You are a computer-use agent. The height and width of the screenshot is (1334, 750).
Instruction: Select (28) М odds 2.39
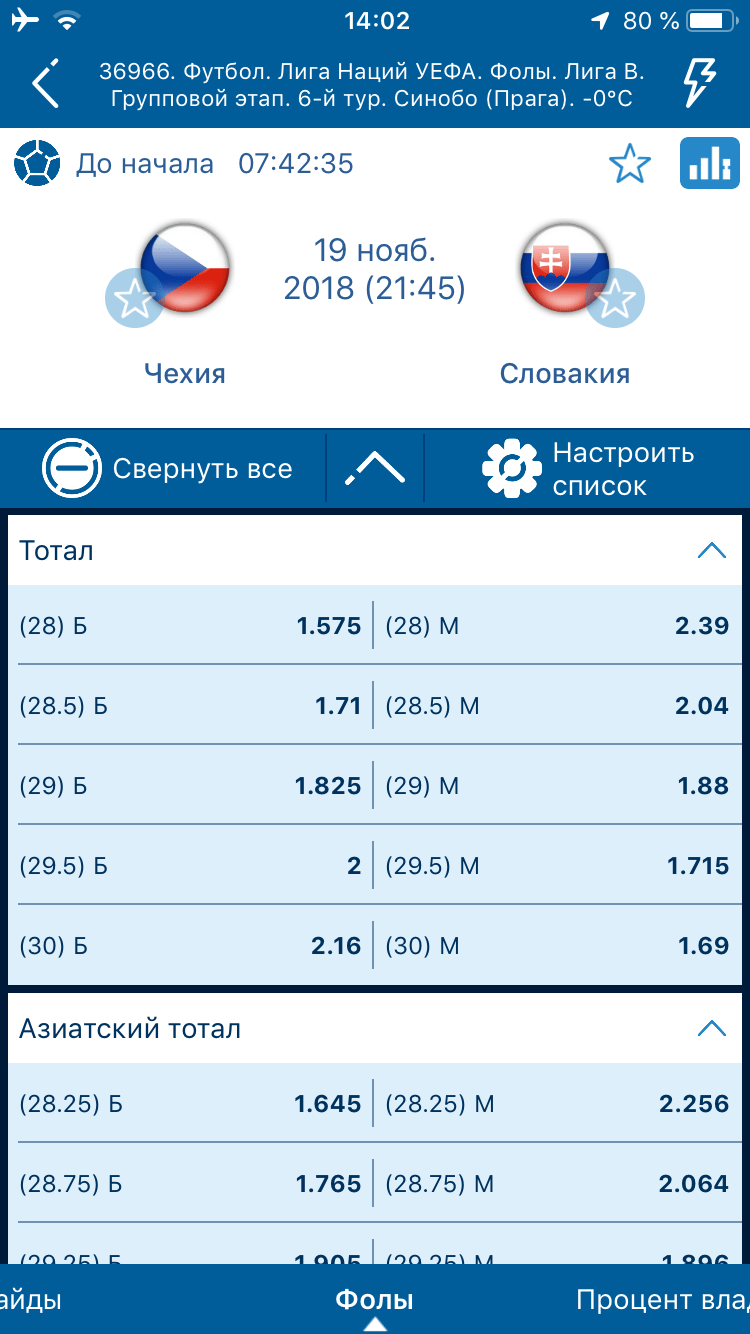[558, 626]
